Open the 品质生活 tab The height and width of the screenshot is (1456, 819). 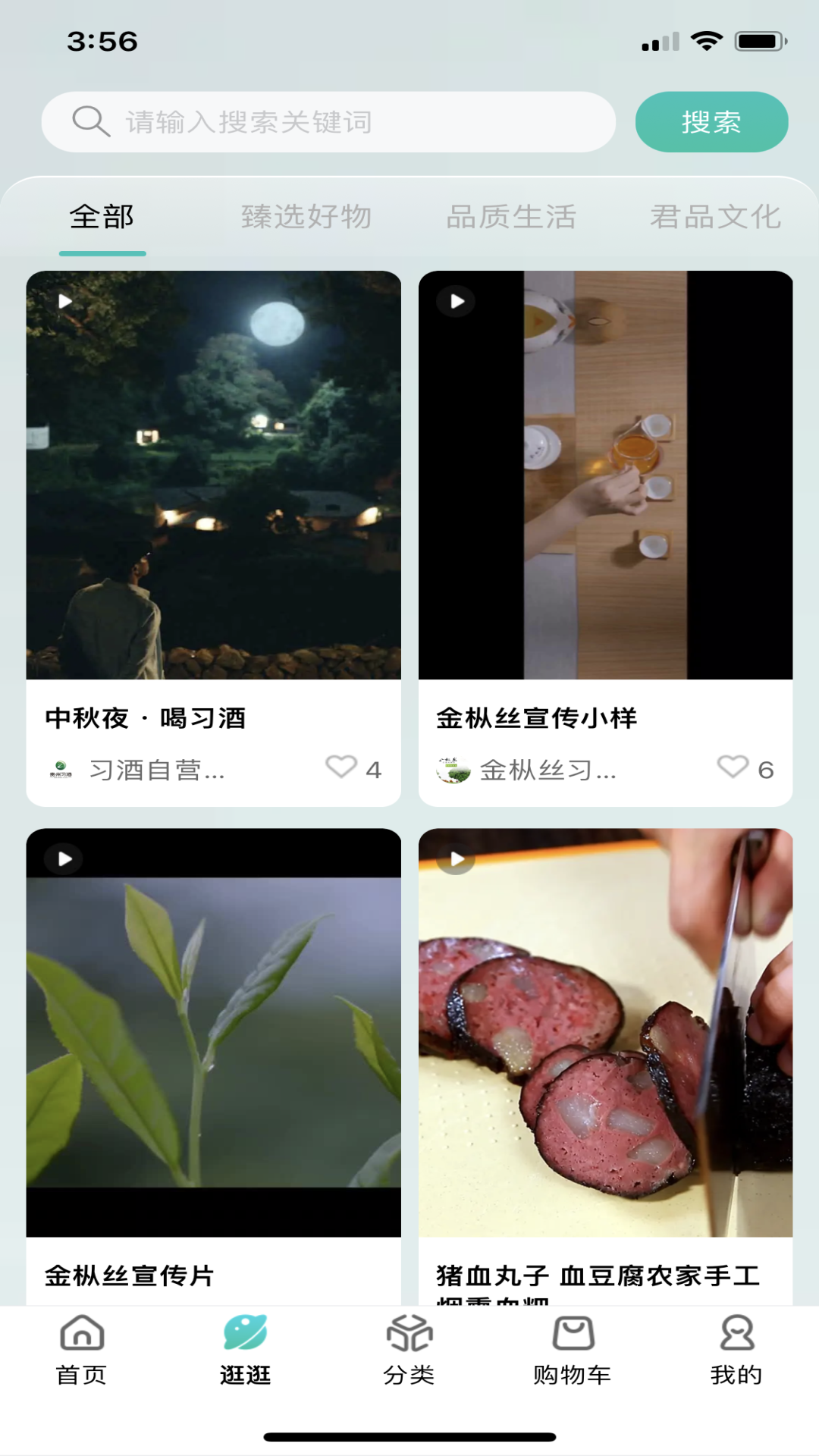click(x=511, y=216)
